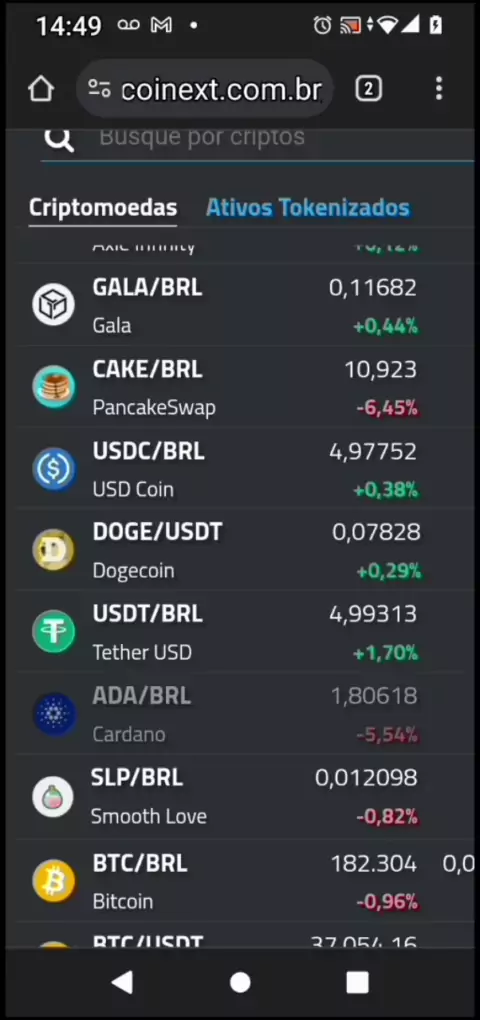Open the DOGE/USDT Dogecoin row

pos(244,550)
